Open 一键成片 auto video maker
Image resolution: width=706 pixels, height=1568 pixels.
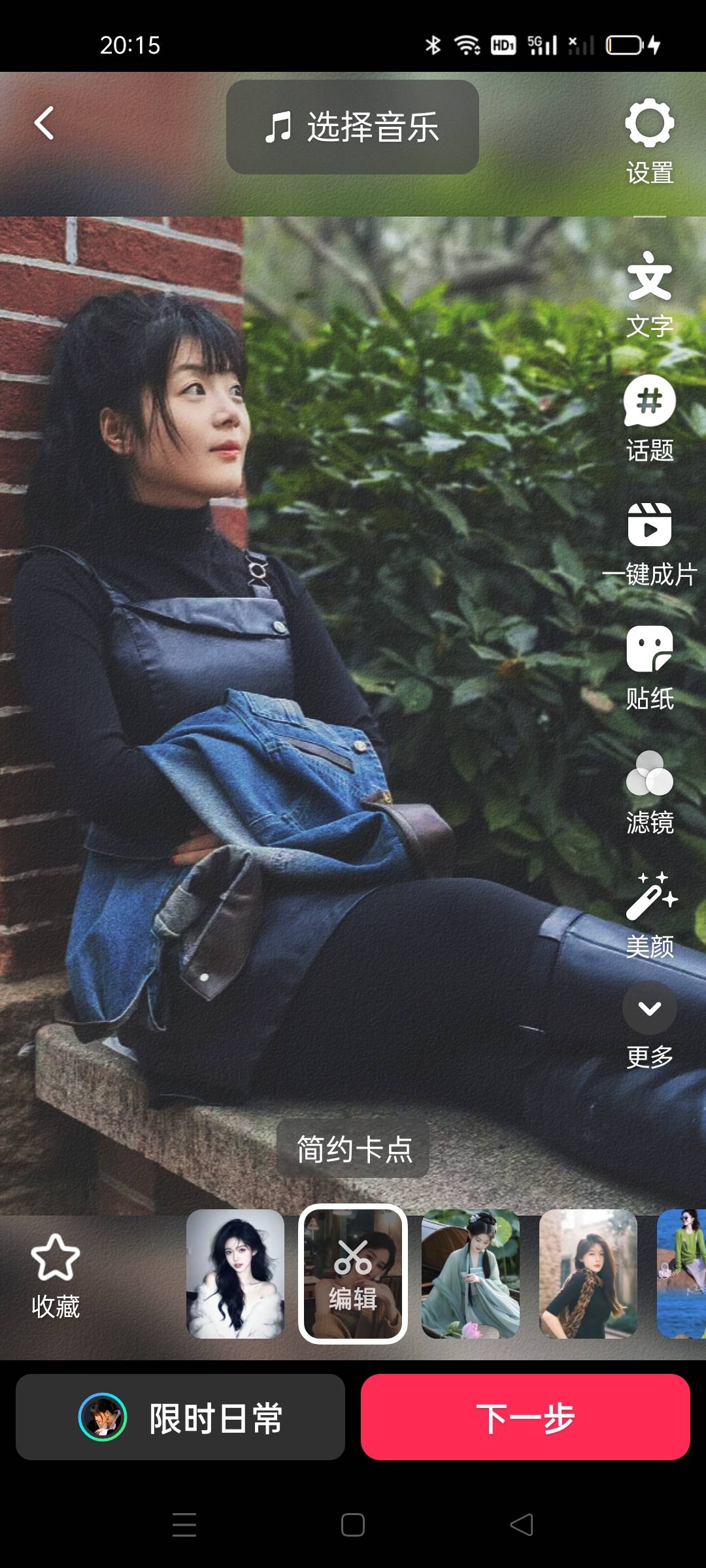[x=649, y=542]
